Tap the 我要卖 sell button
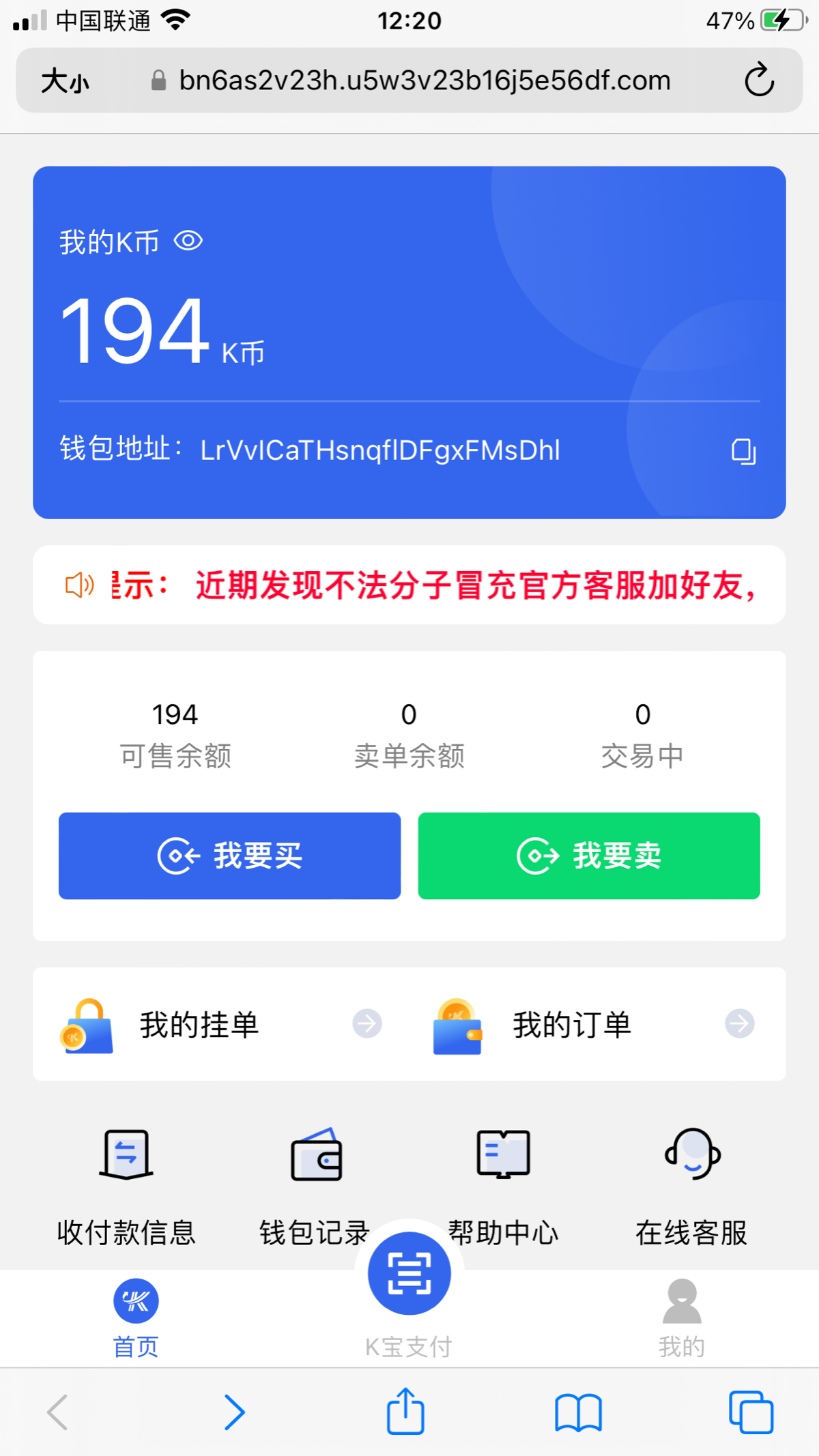This screenshot has height=1456, width=819. 589,856
